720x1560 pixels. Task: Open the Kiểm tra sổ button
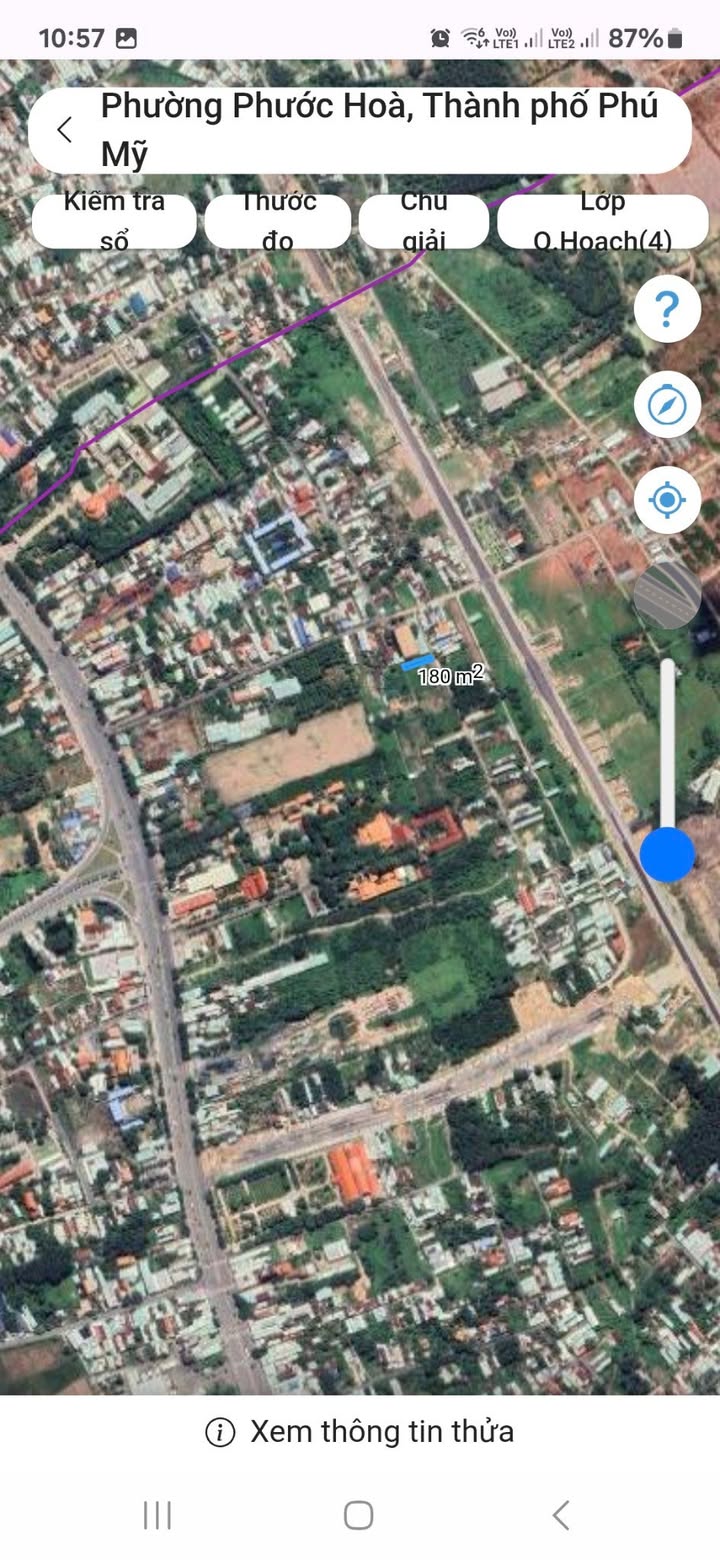[114, 221]
